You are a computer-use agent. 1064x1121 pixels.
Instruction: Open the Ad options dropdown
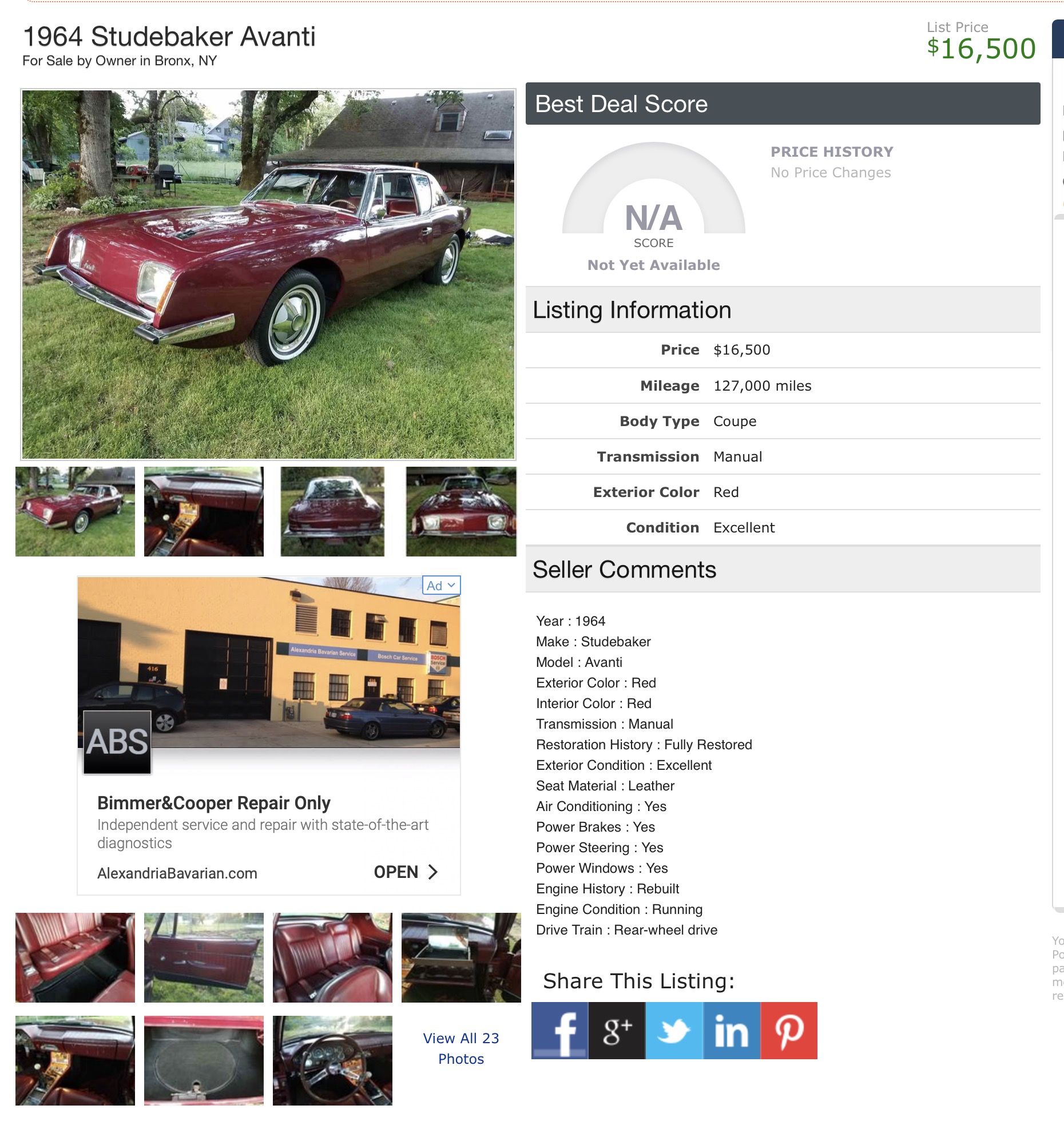click(440, 585)
